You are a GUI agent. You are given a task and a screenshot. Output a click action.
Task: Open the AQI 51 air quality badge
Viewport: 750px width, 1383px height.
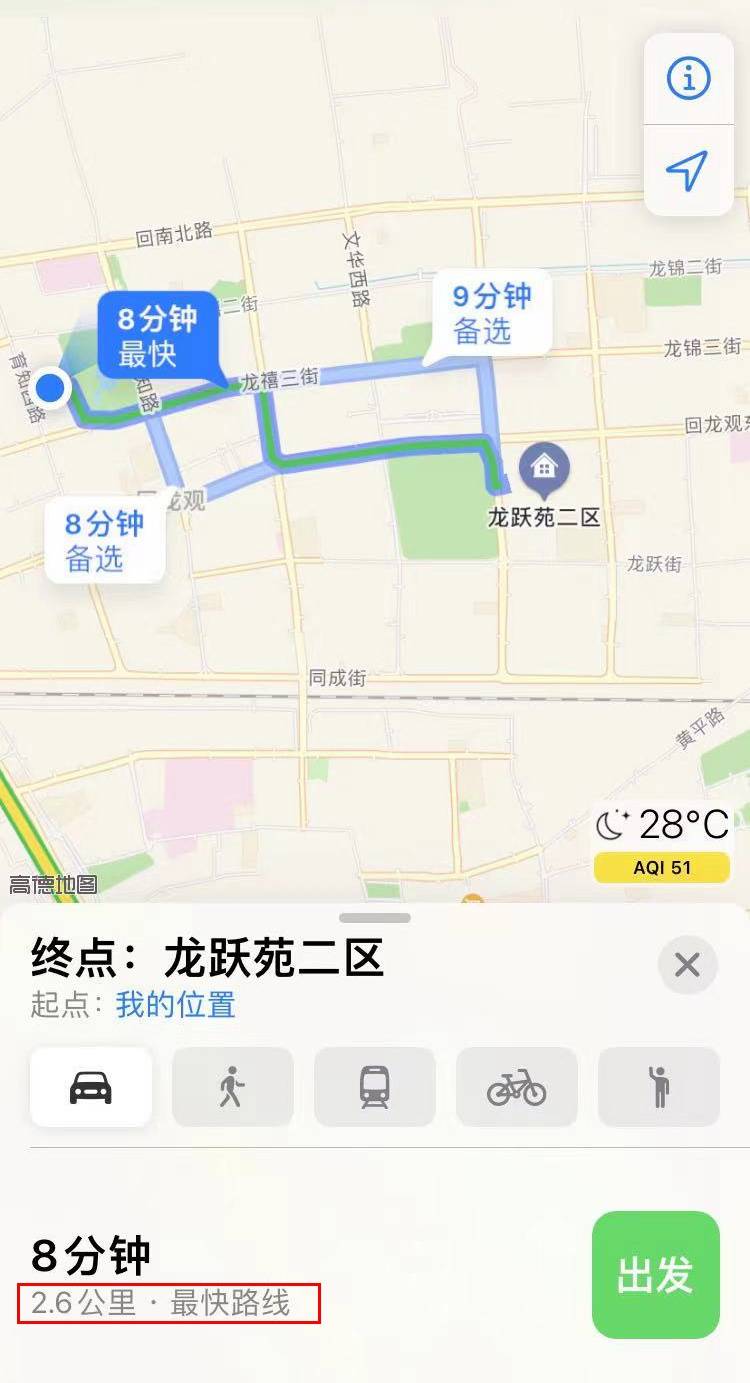click(660, 868)
